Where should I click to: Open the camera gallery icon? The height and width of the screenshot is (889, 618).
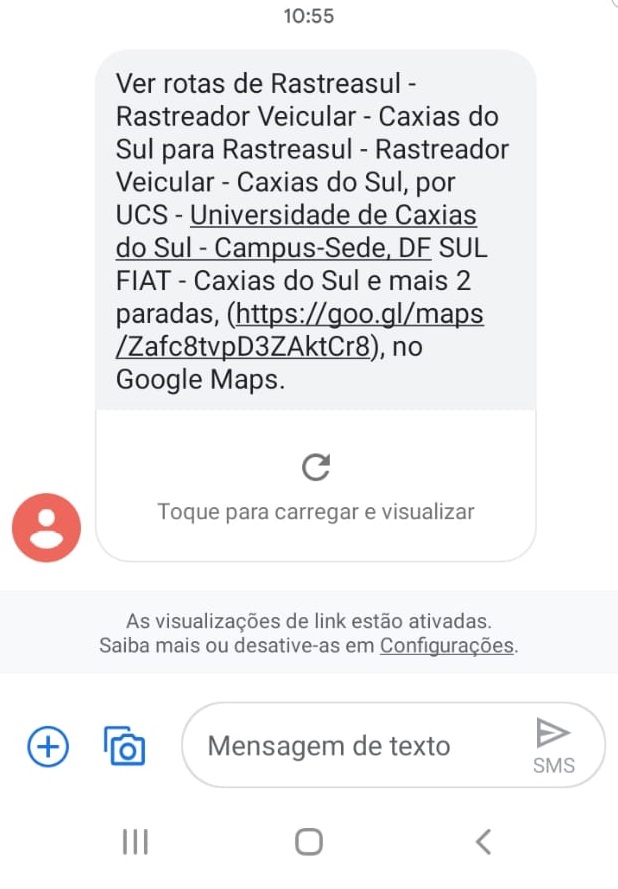point(125,746)
